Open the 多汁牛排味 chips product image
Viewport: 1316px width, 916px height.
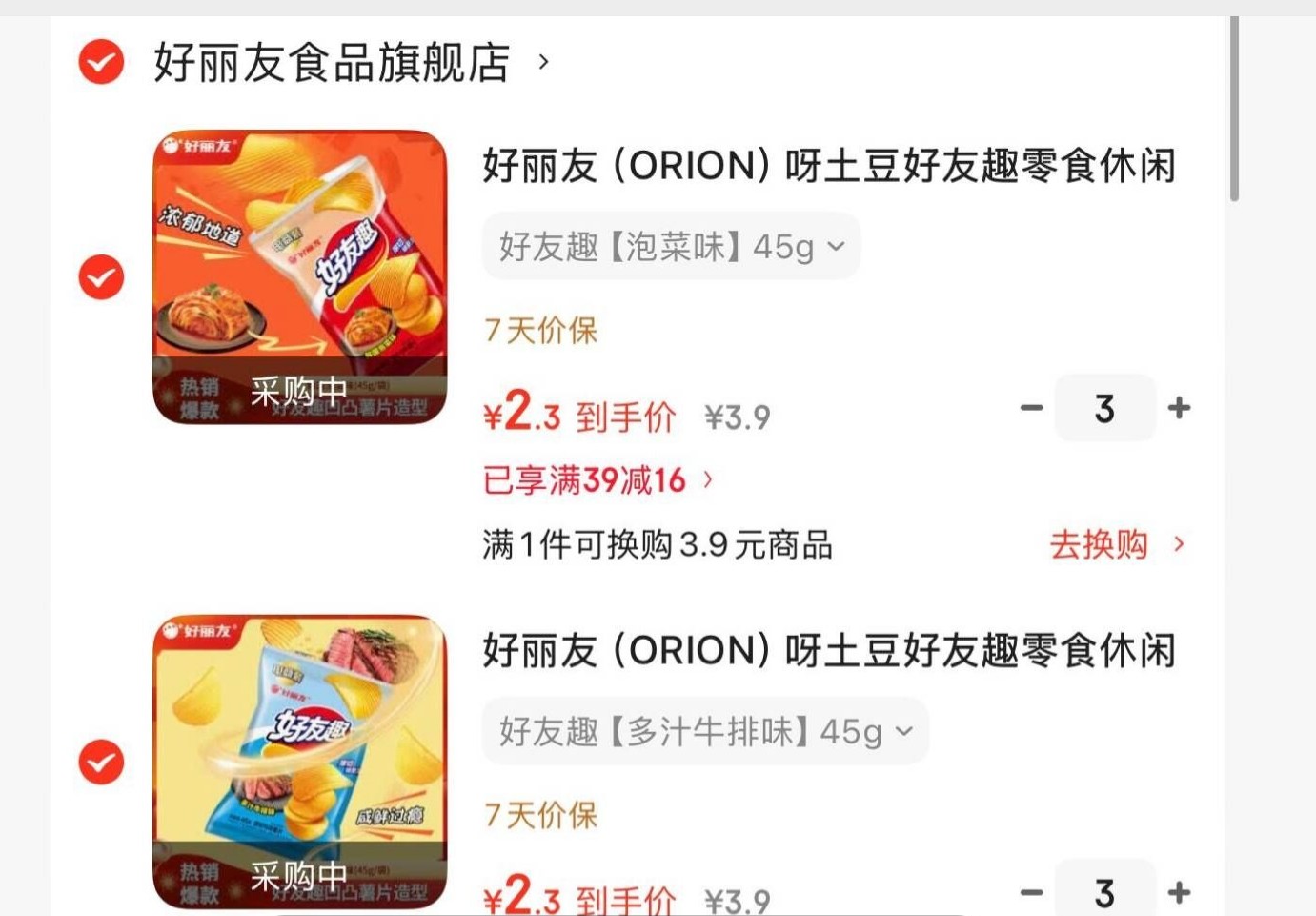[300, 762]
